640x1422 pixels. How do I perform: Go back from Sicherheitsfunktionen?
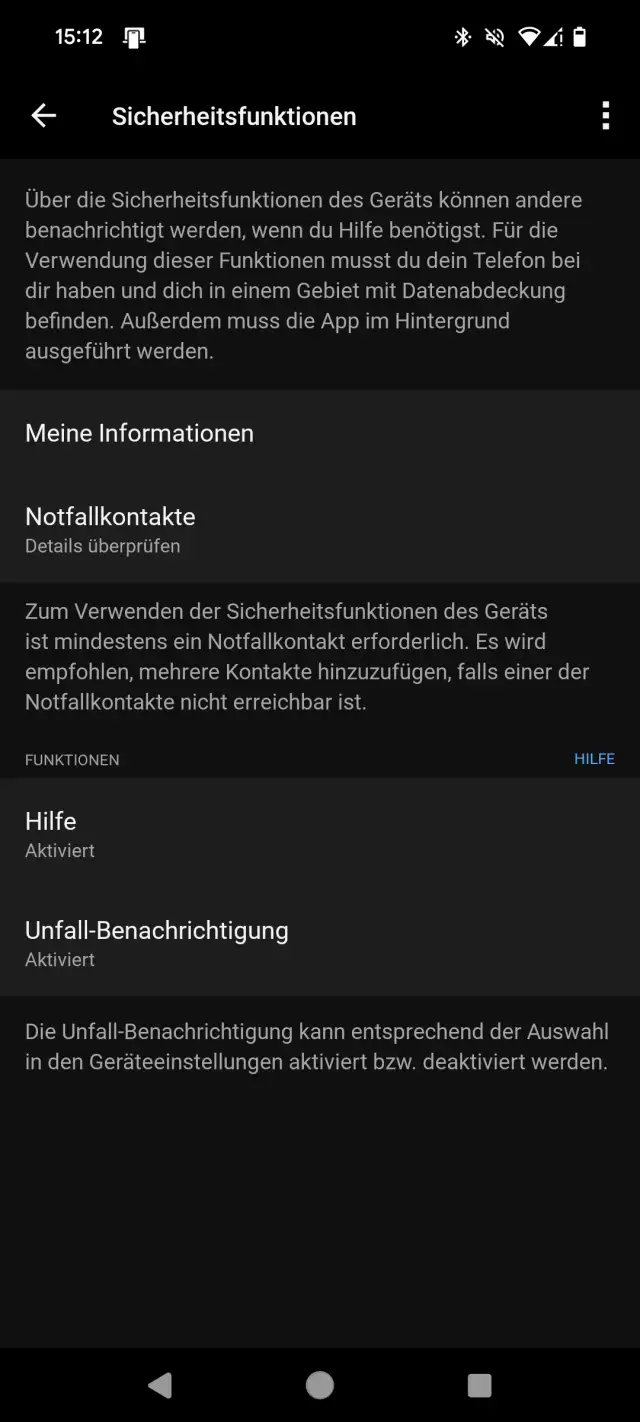pos(44,116)
